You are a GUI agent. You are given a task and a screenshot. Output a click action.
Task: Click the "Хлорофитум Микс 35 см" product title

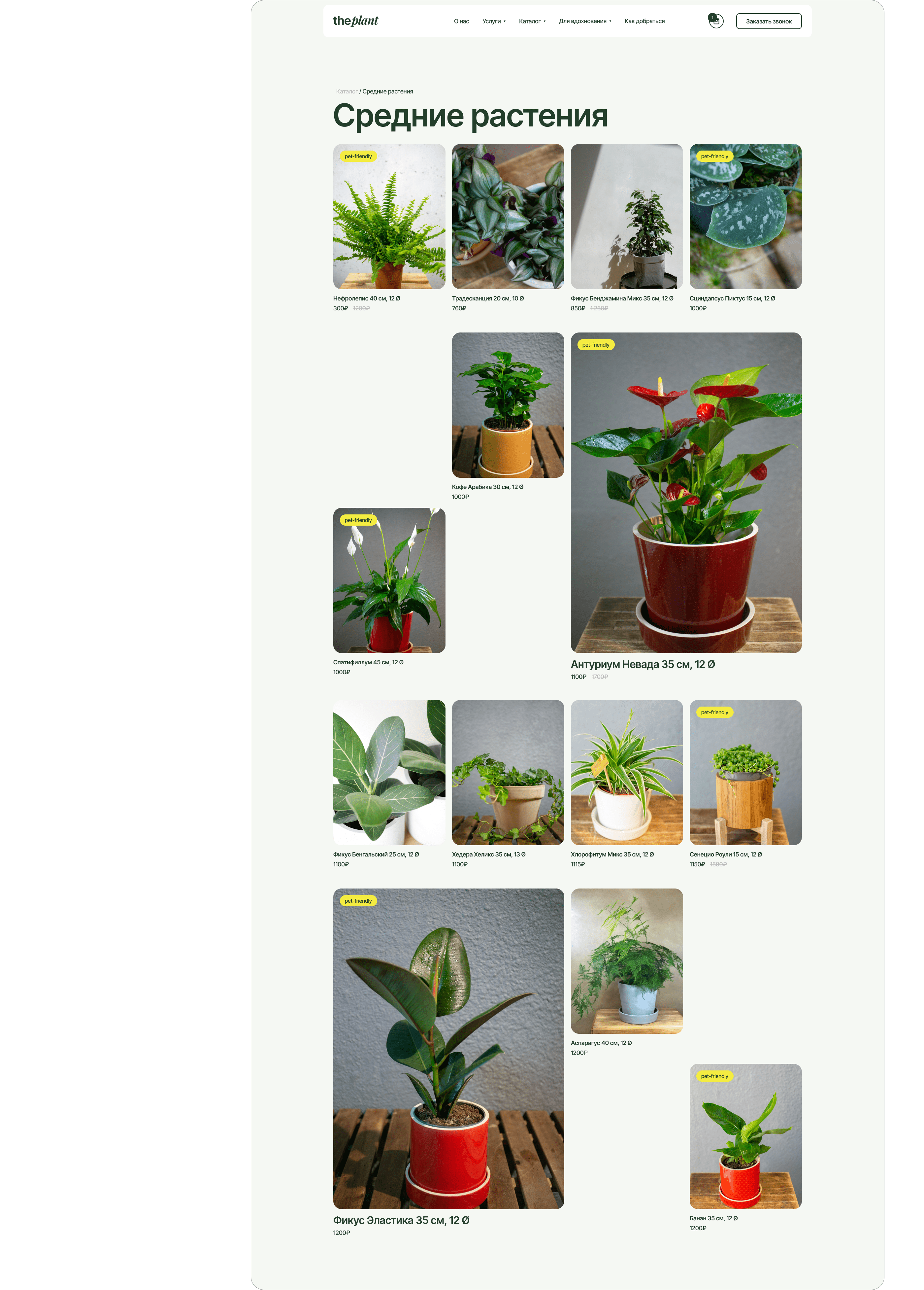[612, 854]
